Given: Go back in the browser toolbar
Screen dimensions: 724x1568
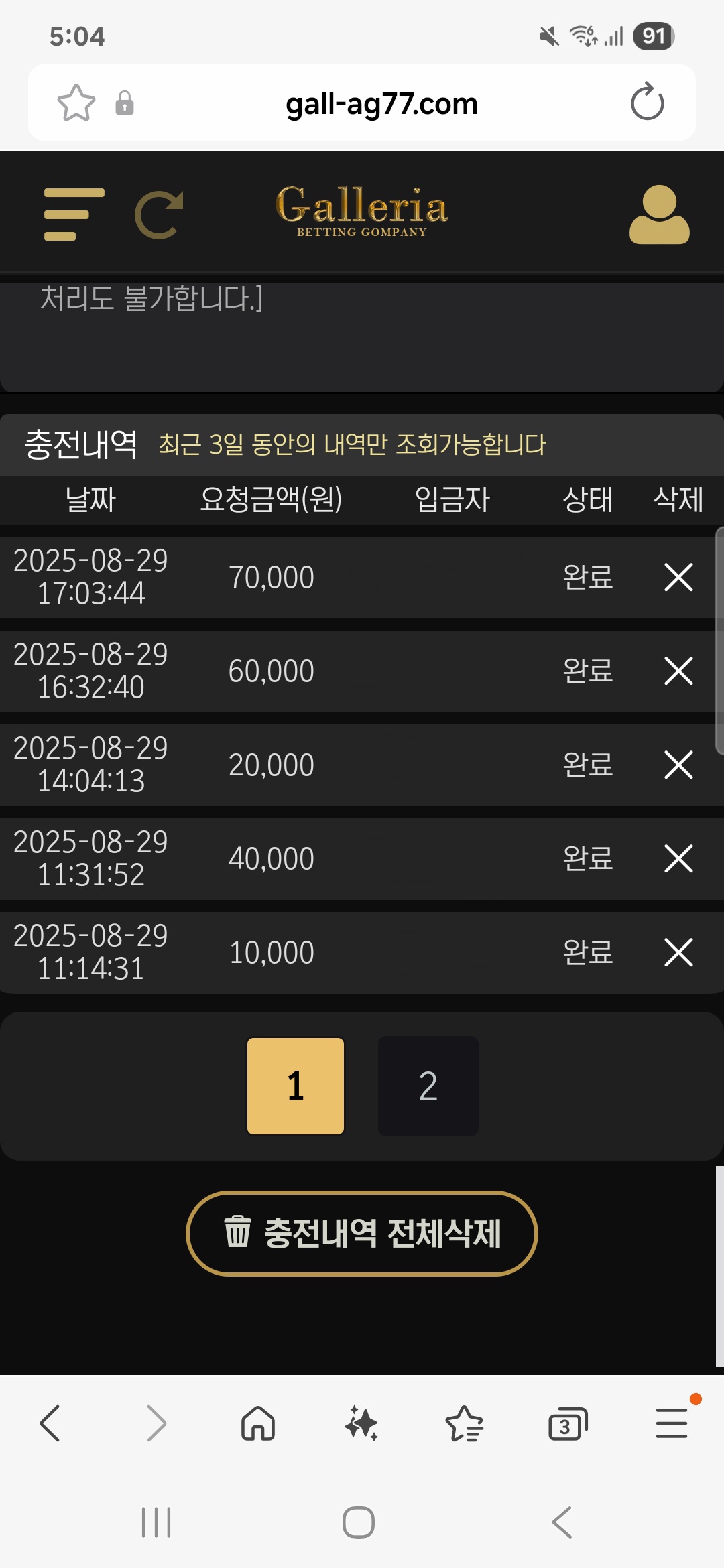Looking at the screenshot, I should tap(50, 1423).
